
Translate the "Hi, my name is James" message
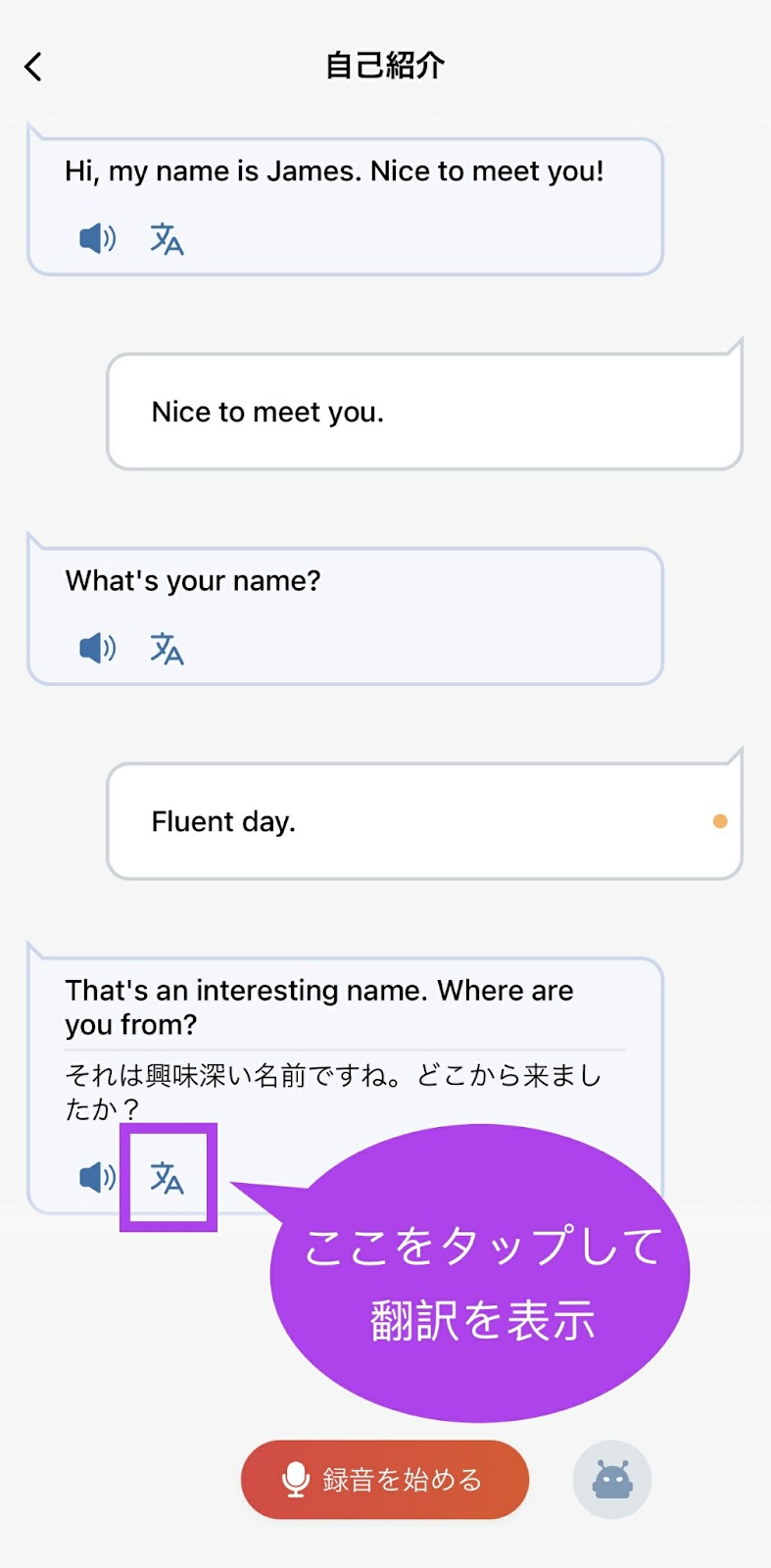tap(167, 238)
